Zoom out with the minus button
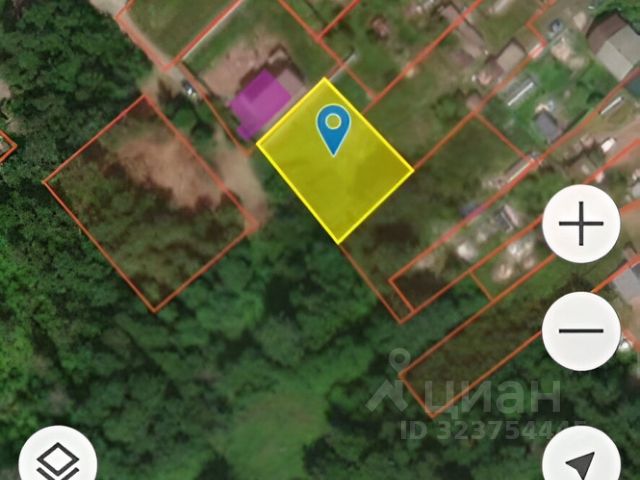Viewport: 640px width, 480px height. 581,331
